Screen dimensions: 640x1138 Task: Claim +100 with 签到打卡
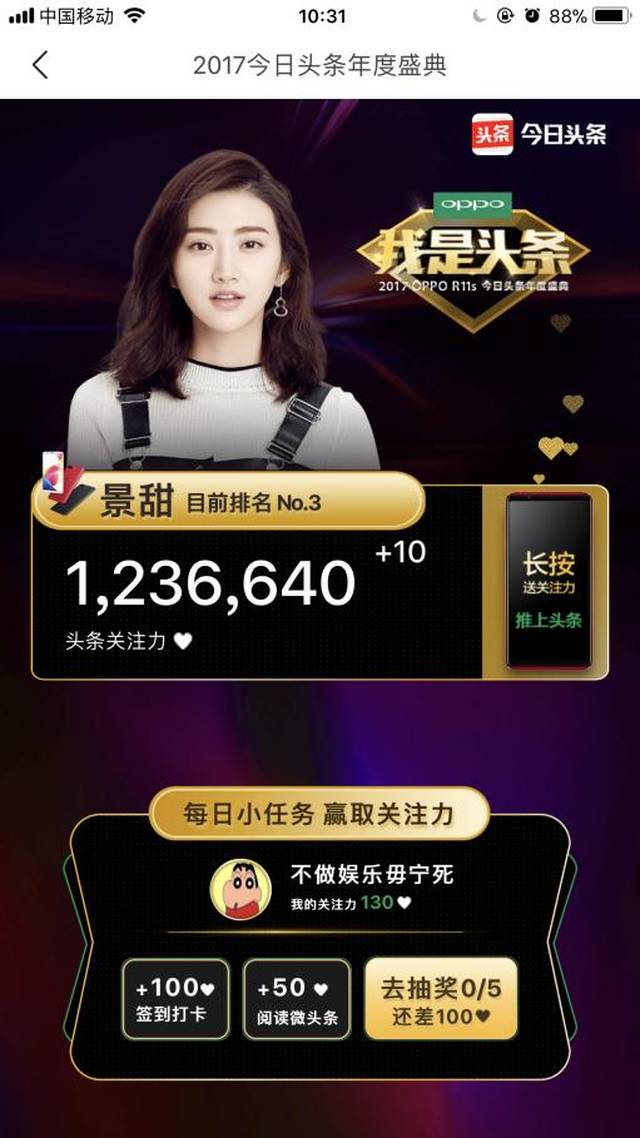[x=176, y=1000]
